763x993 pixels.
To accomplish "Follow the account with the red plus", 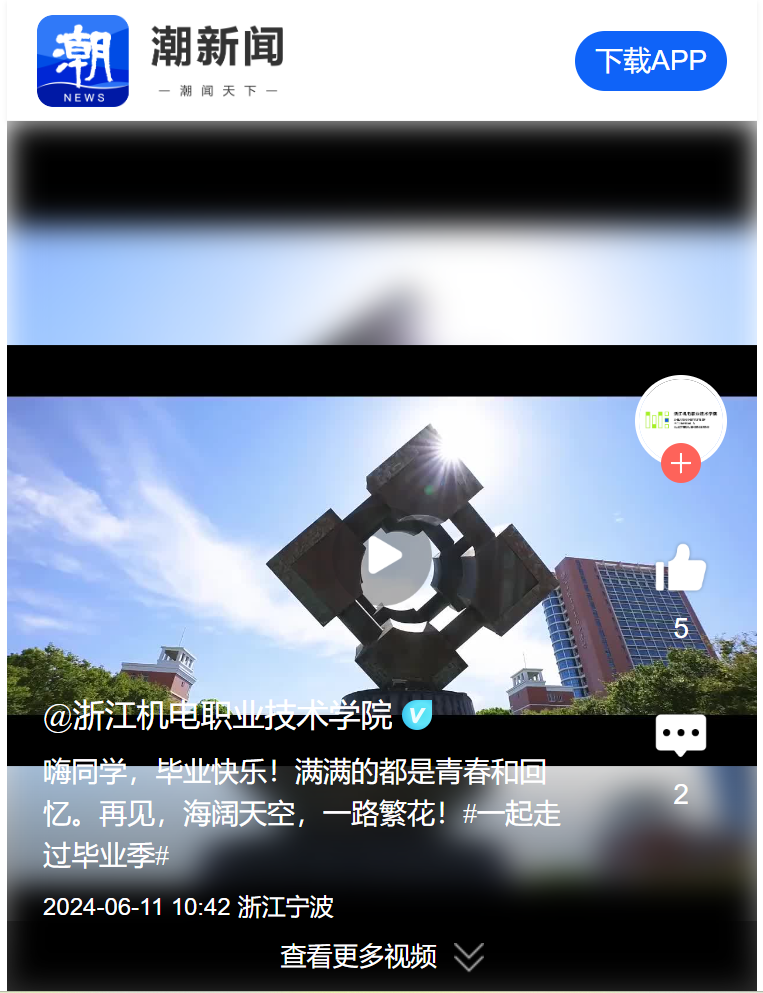I will tap(681, 464).
